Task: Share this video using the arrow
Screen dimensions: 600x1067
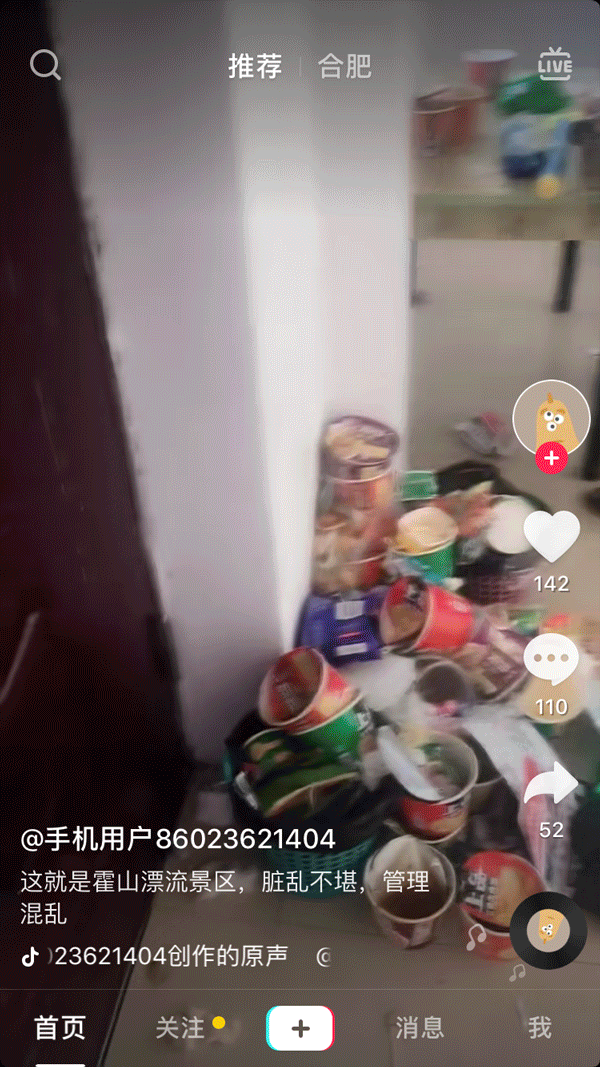Action: tap(551, 785)
